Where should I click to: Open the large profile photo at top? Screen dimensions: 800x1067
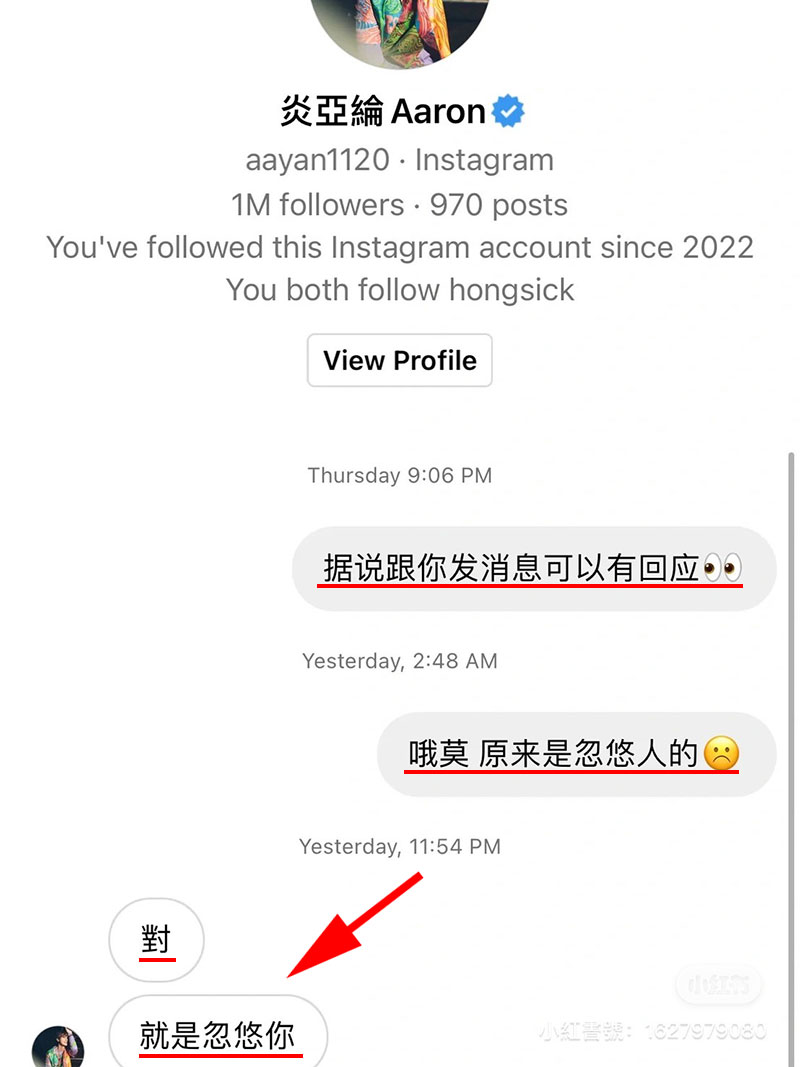[x=400, y=28]
